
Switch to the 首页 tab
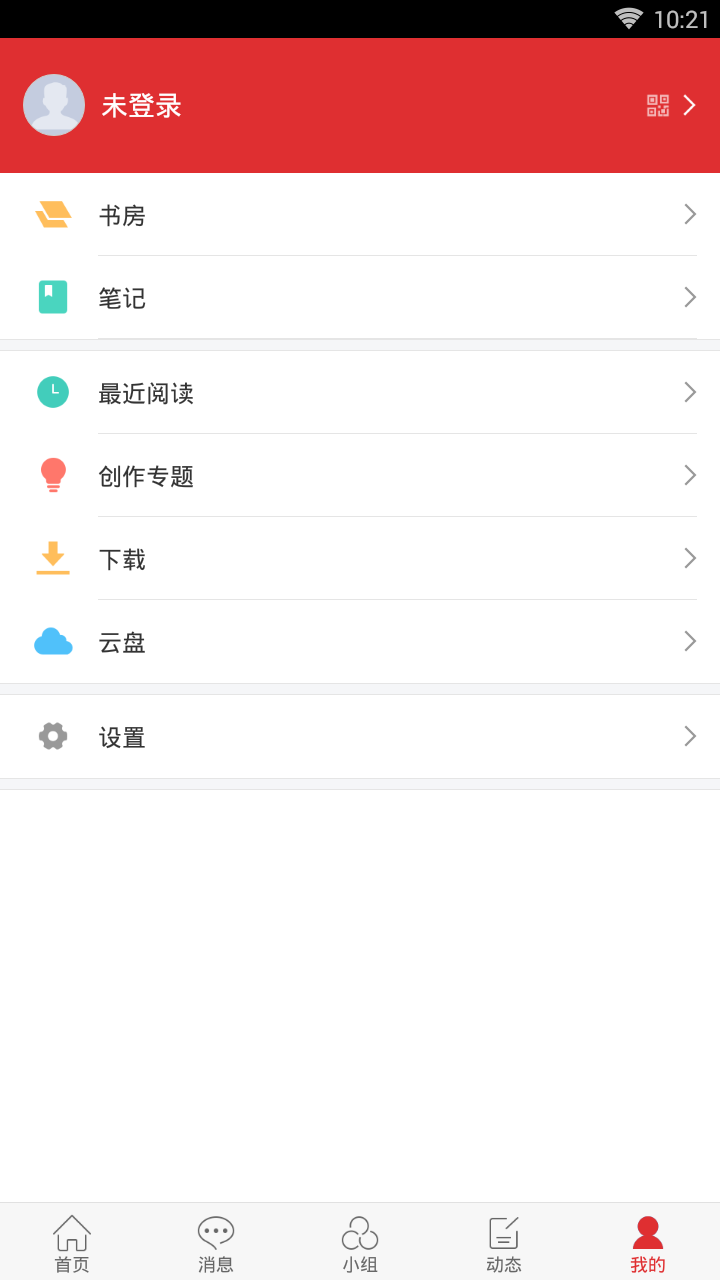[x=72, y=1243]
